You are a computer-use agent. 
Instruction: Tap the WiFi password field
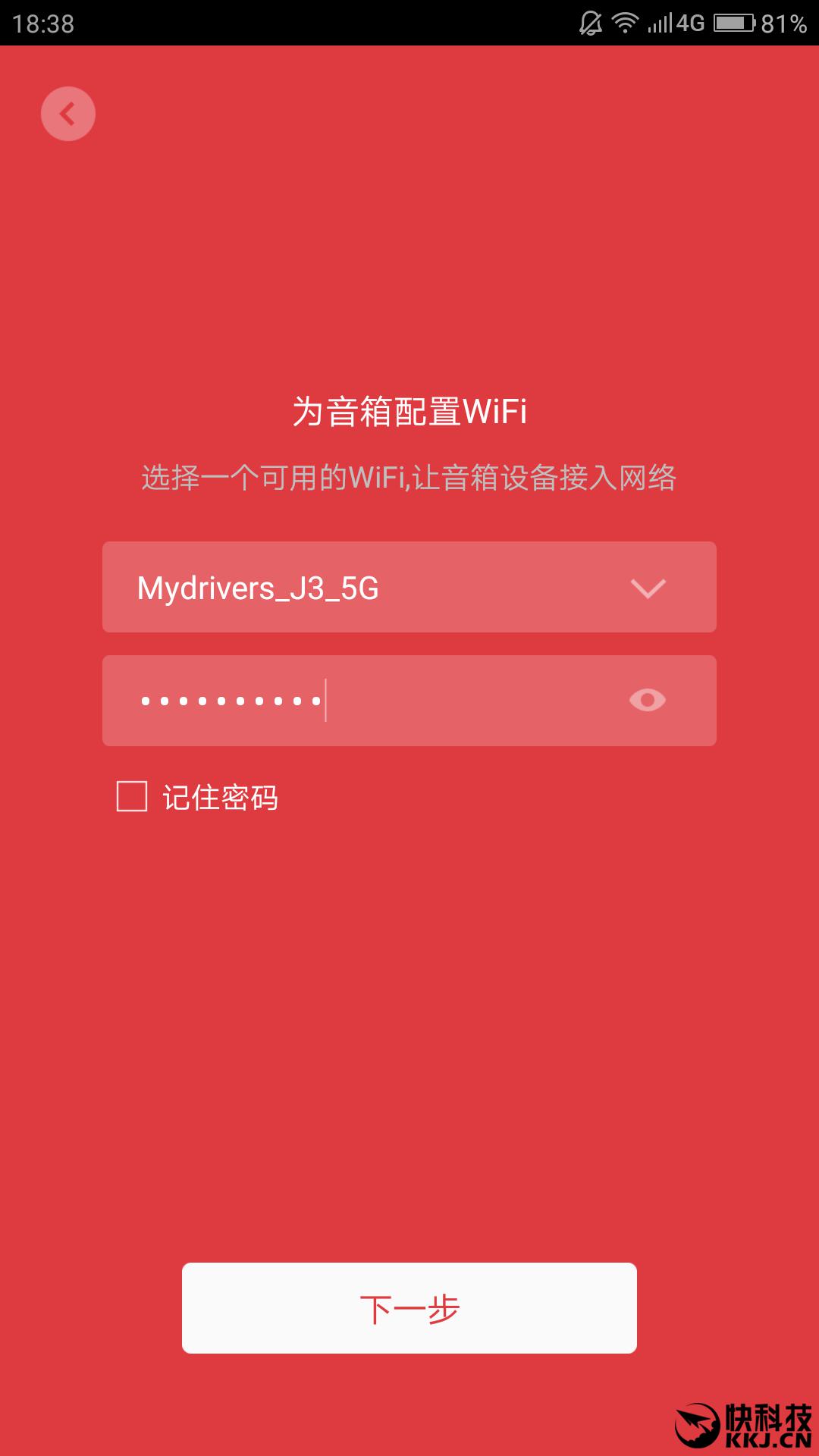click(364, 701)
